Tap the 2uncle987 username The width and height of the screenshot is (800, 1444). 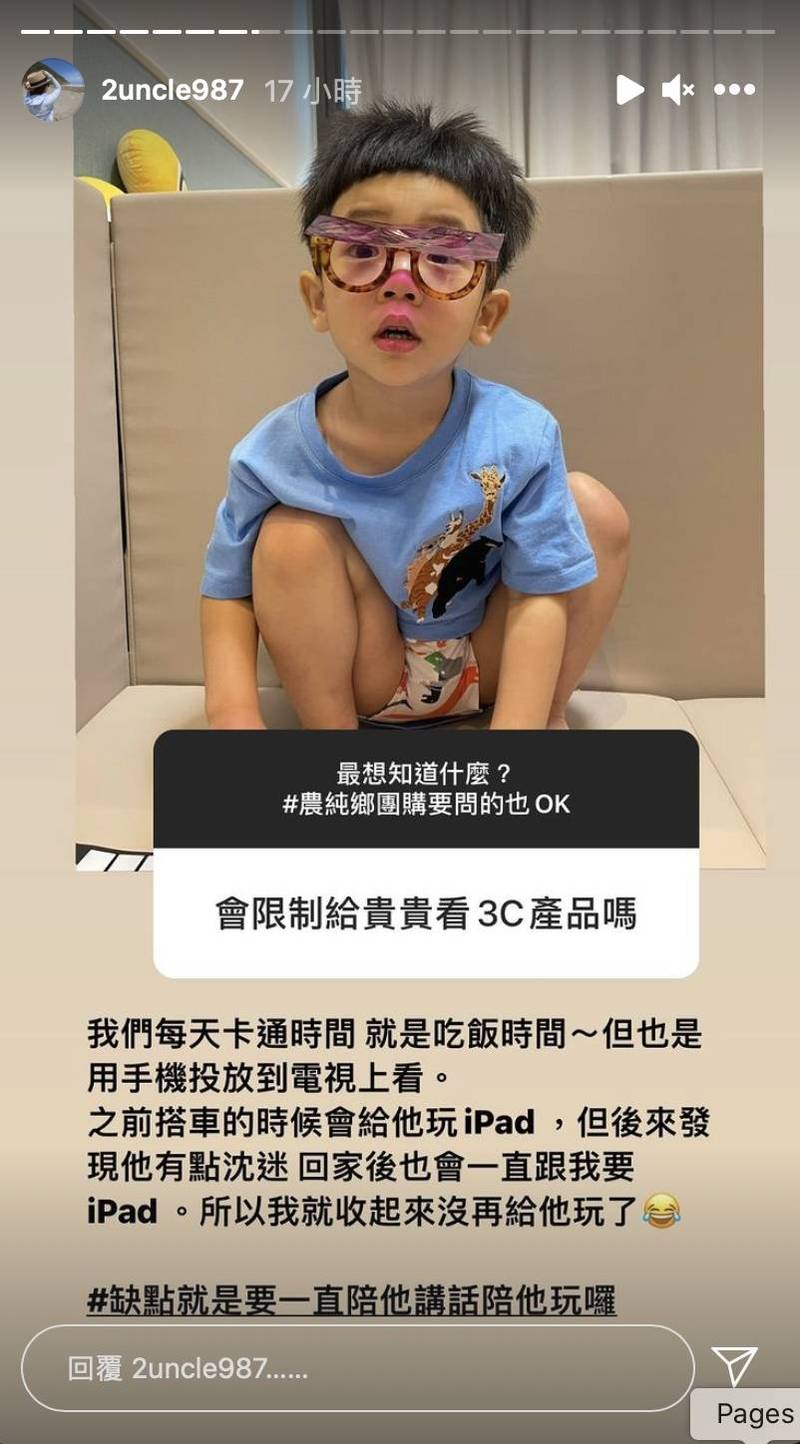172,91
